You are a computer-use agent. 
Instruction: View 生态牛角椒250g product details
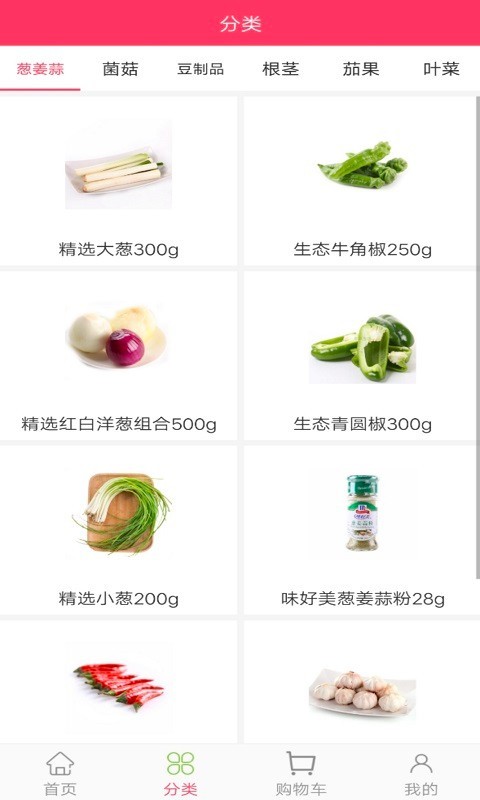point(360,181)
